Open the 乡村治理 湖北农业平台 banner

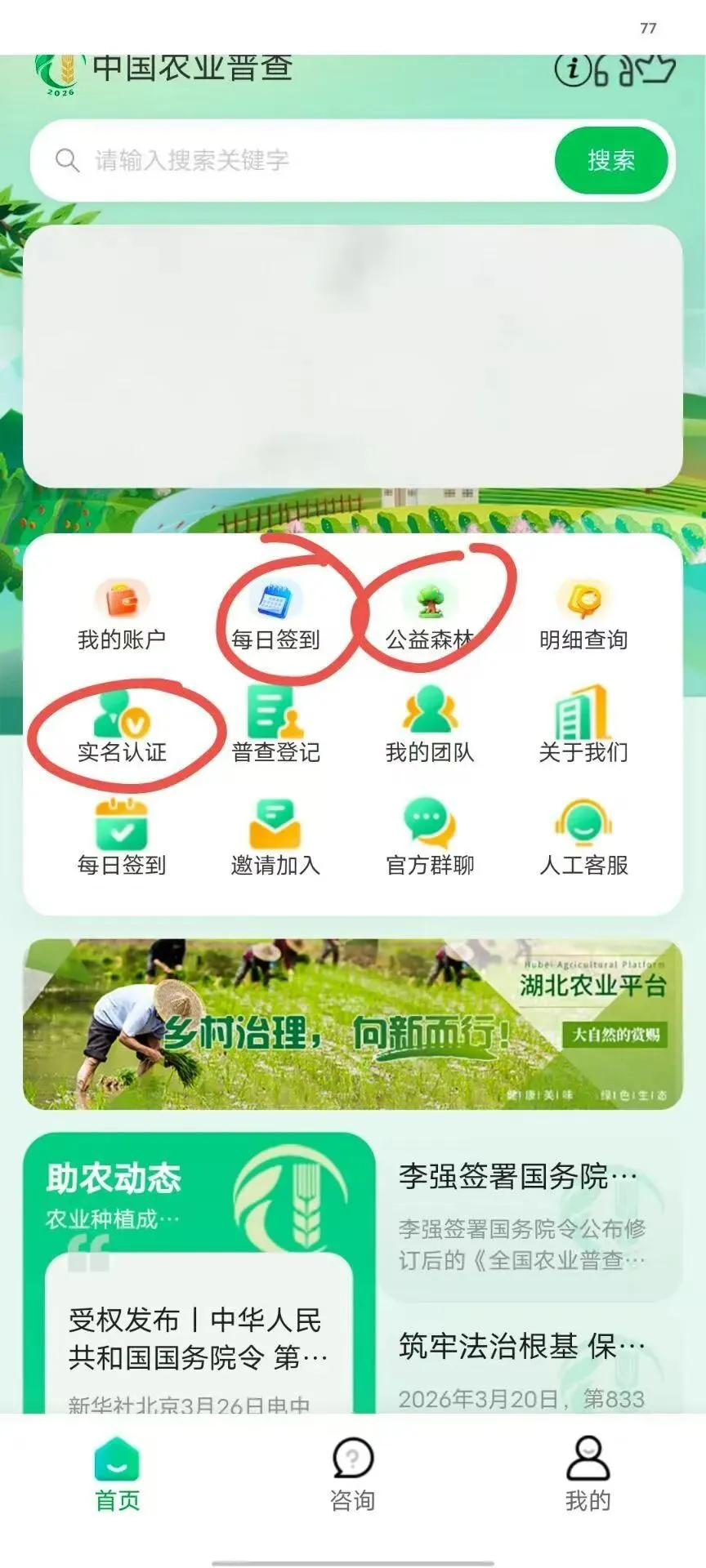tap(353, 1024)
